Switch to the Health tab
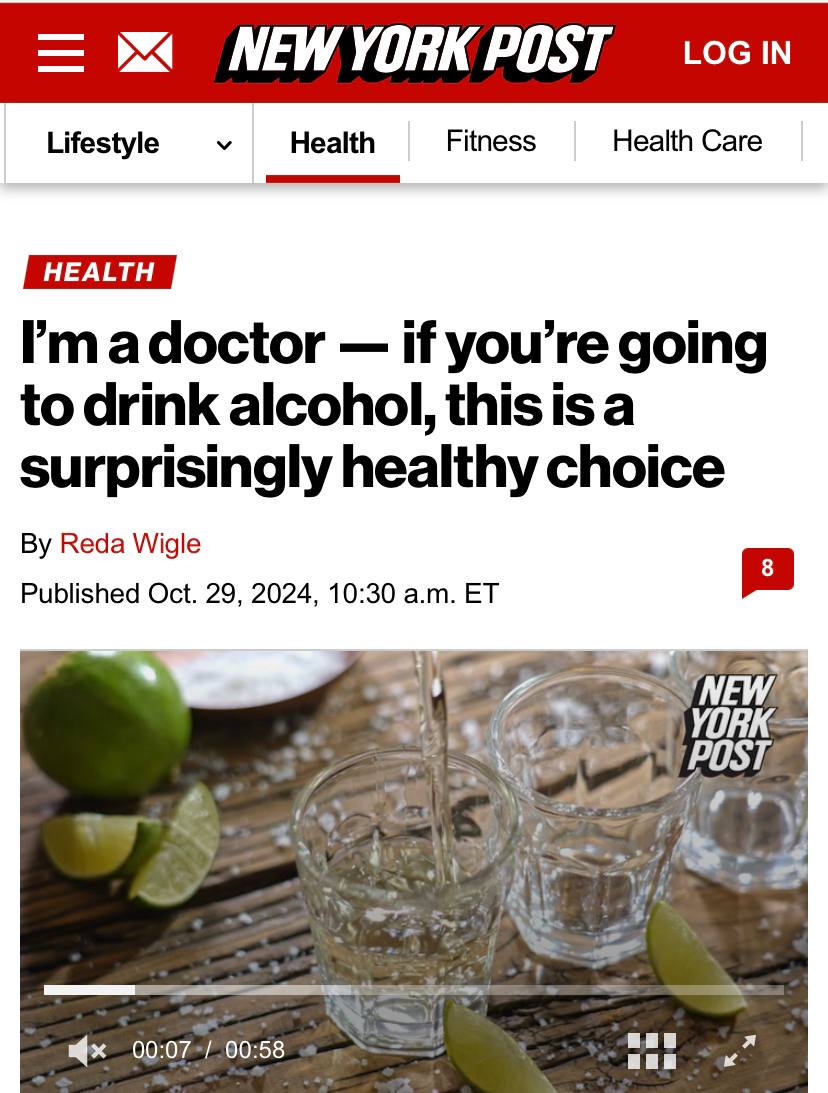Viewport: 828px width, 1093px height. [332, 143]
